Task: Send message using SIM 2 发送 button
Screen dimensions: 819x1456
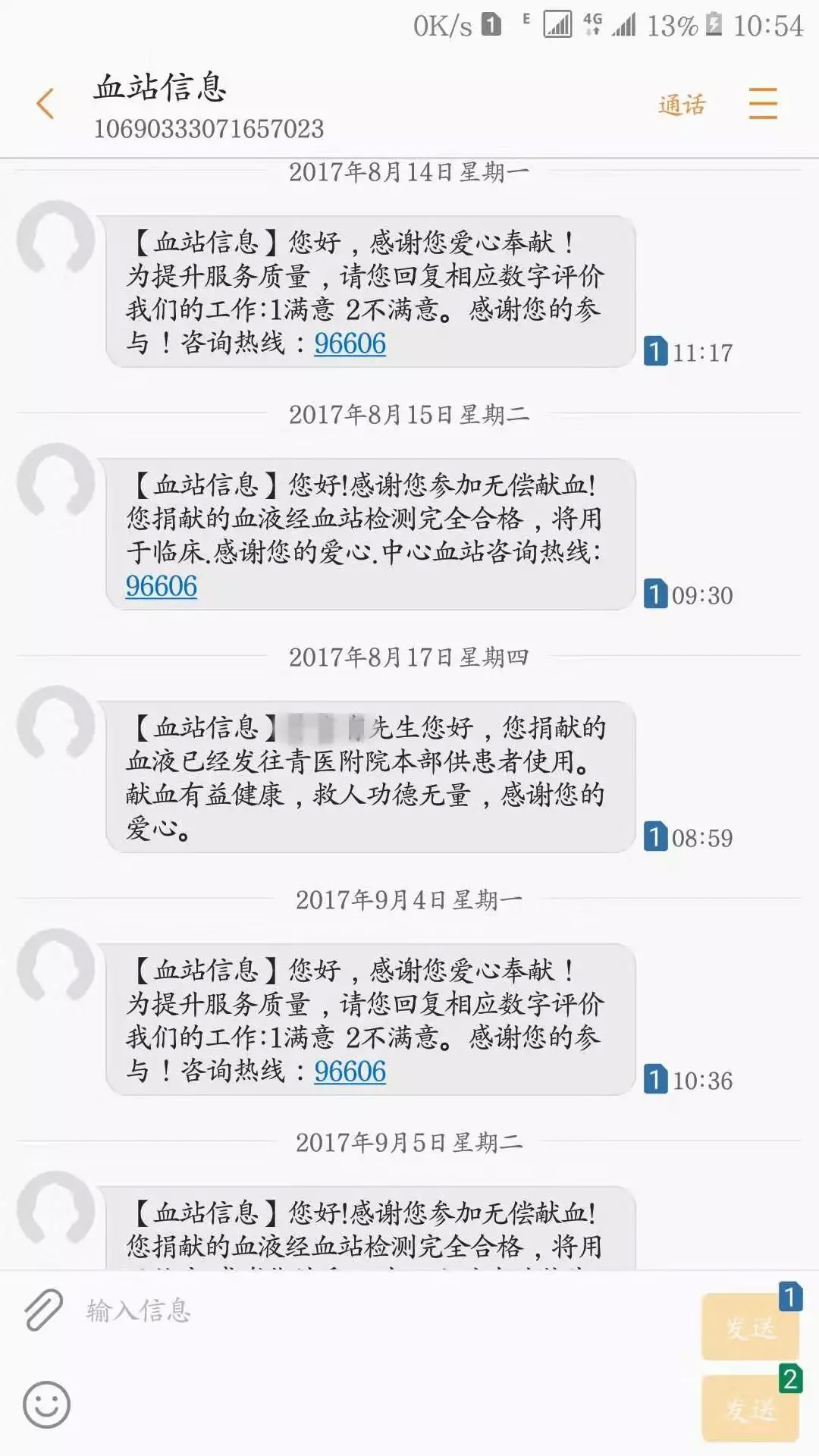Action: 749,1409
